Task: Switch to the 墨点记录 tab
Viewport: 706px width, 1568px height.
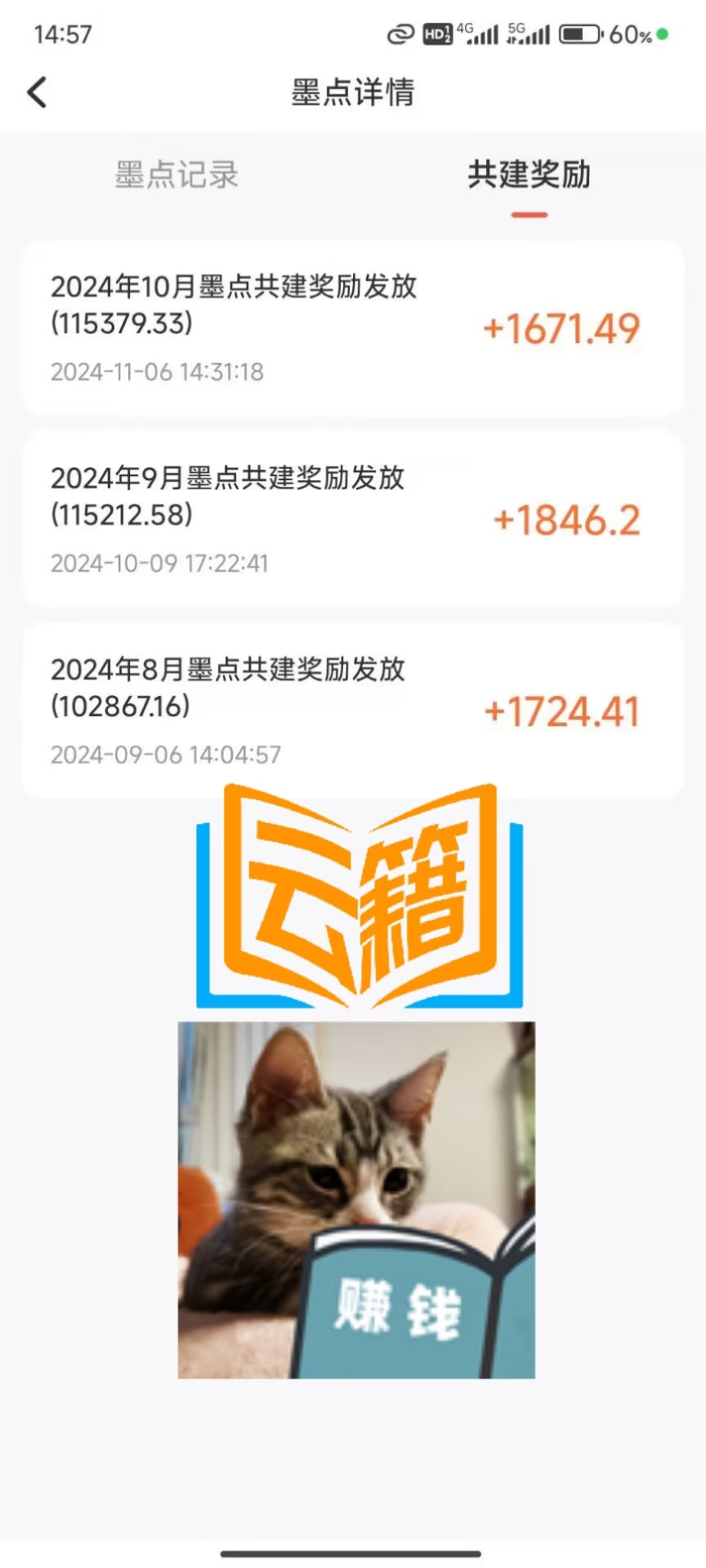Action: pyautogui.click(x=176, y=175)
